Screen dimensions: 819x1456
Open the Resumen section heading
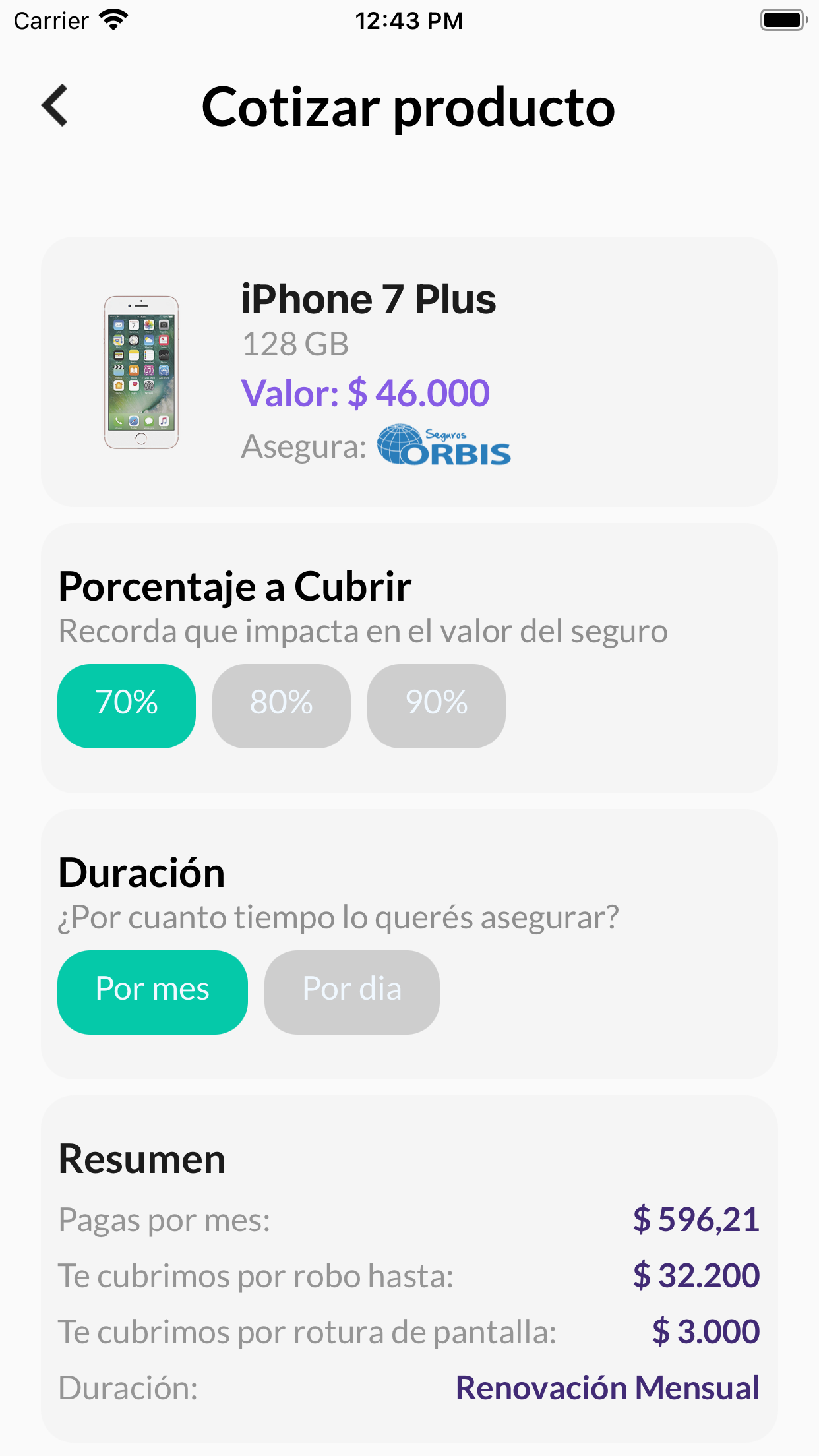pos(142,1161)
